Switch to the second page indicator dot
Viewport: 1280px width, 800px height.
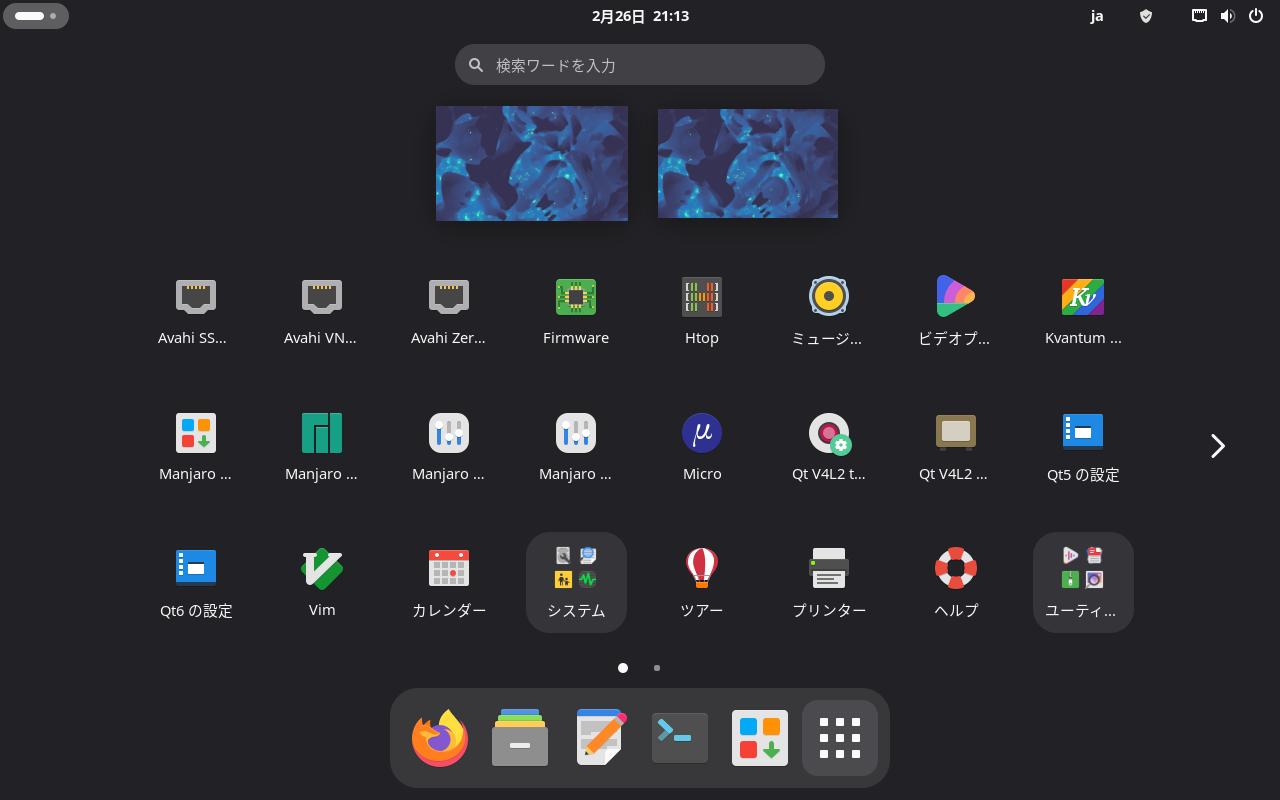657,668
